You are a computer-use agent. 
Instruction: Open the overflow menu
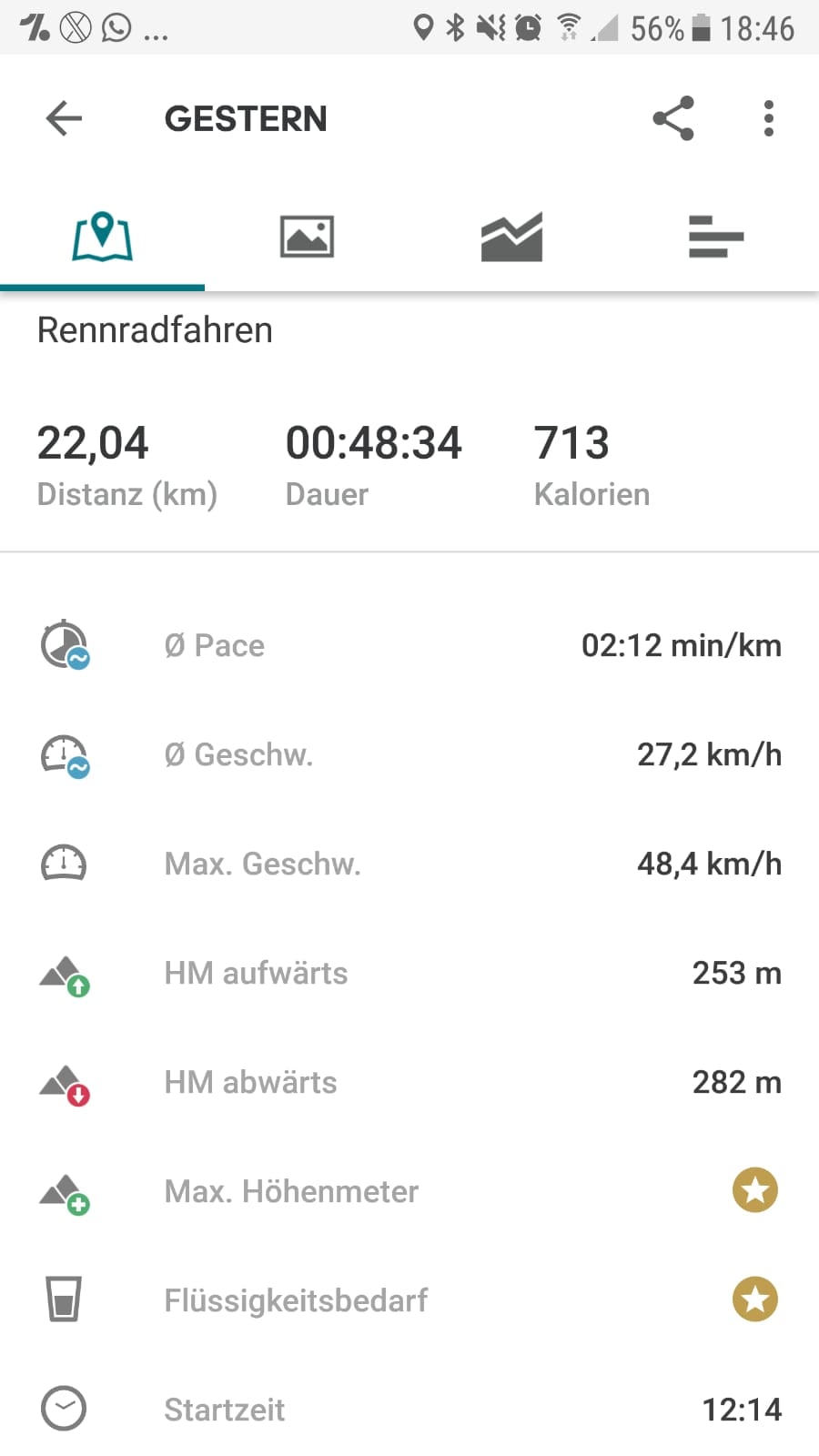(769, 118)
